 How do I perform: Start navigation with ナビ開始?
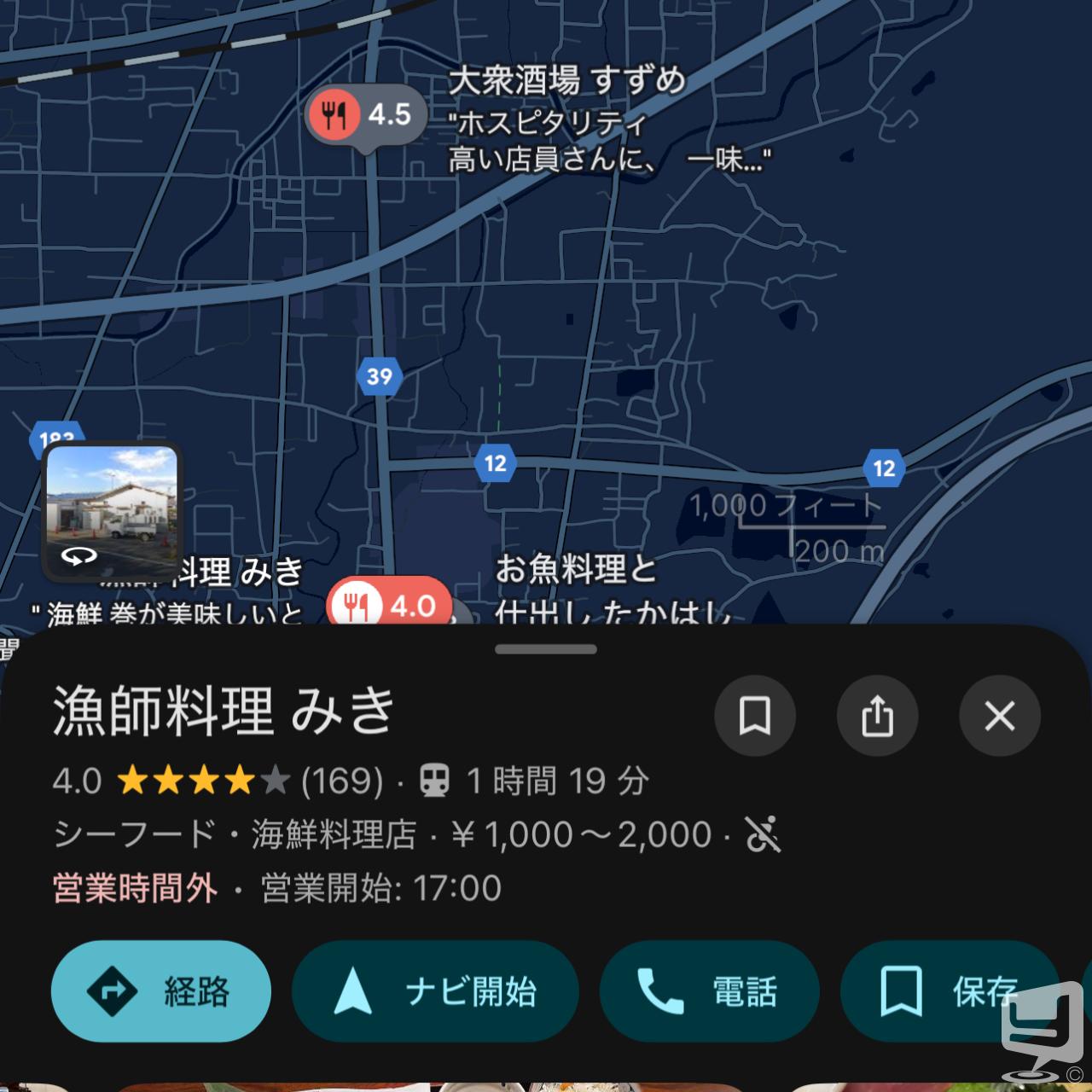435,990
